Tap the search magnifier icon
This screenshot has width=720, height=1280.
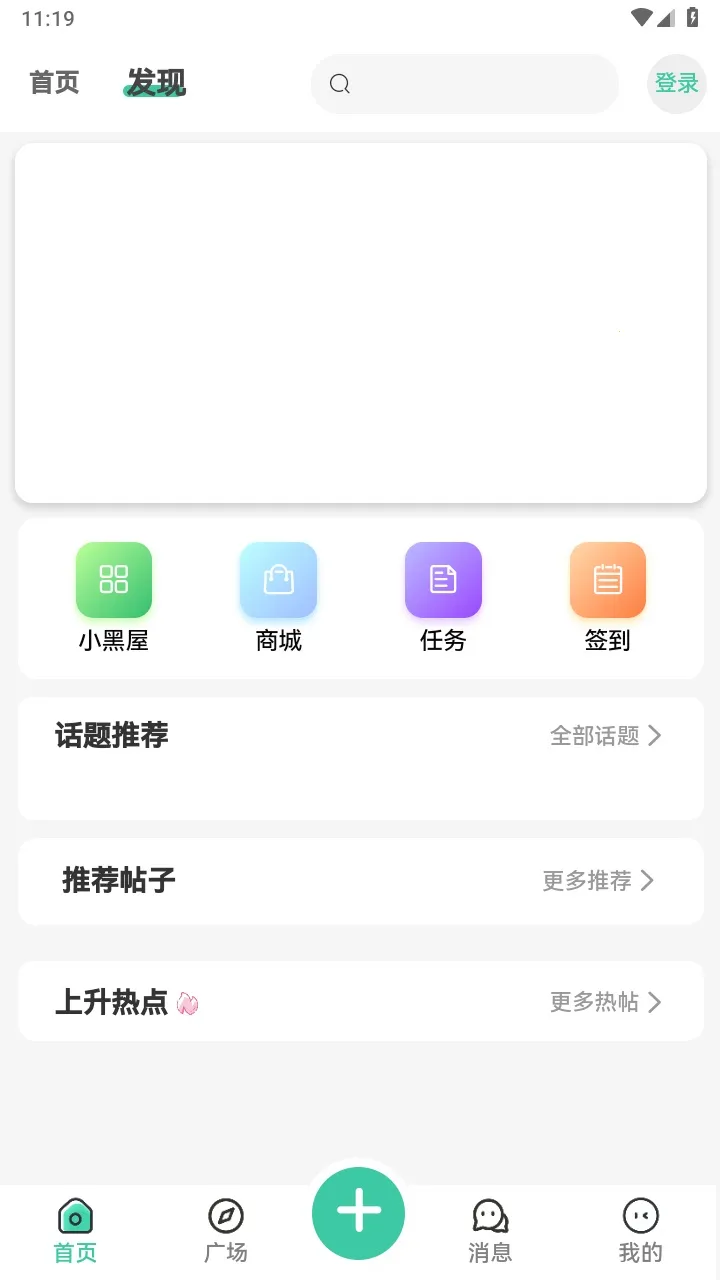click(x=339, y=84)
